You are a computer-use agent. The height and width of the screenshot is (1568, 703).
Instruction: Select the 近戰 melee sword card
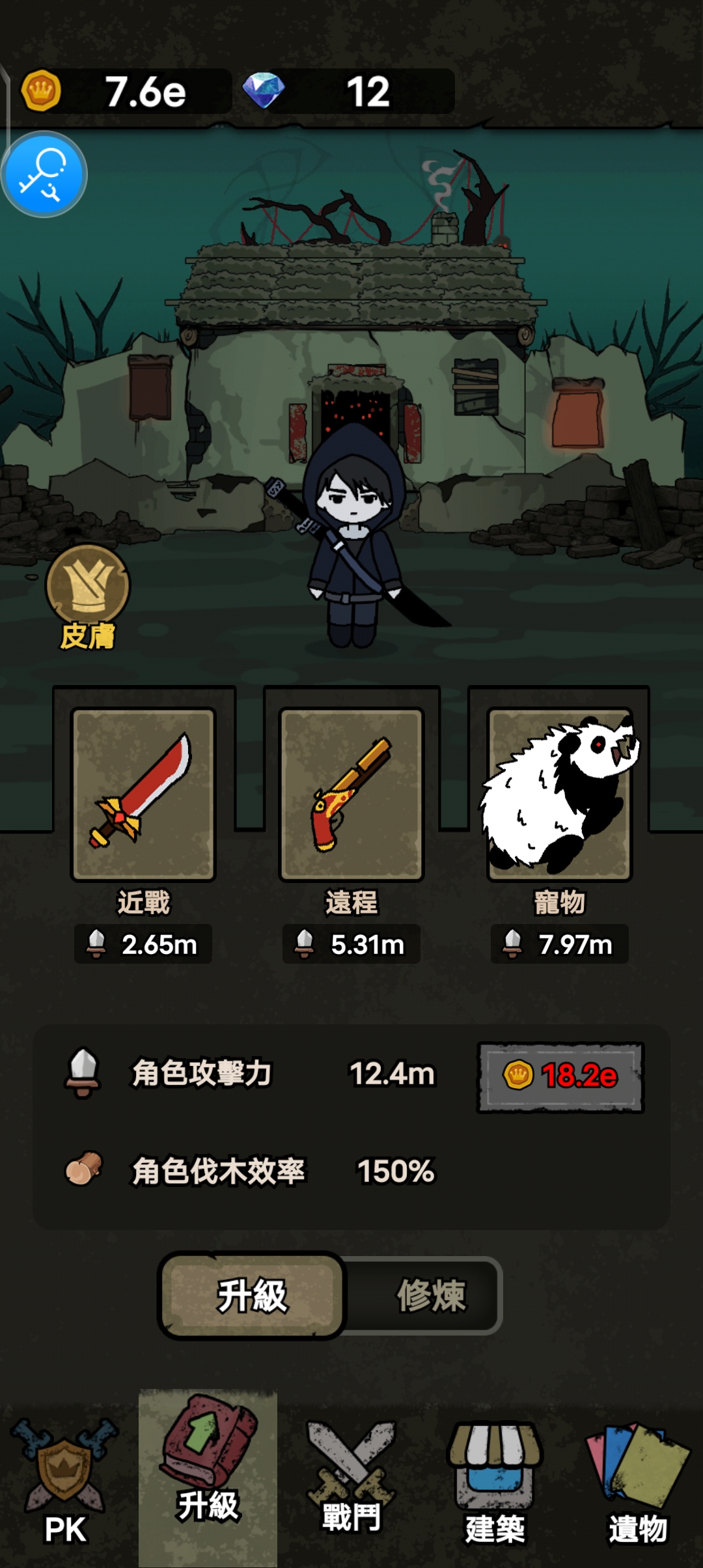(143, 794)
